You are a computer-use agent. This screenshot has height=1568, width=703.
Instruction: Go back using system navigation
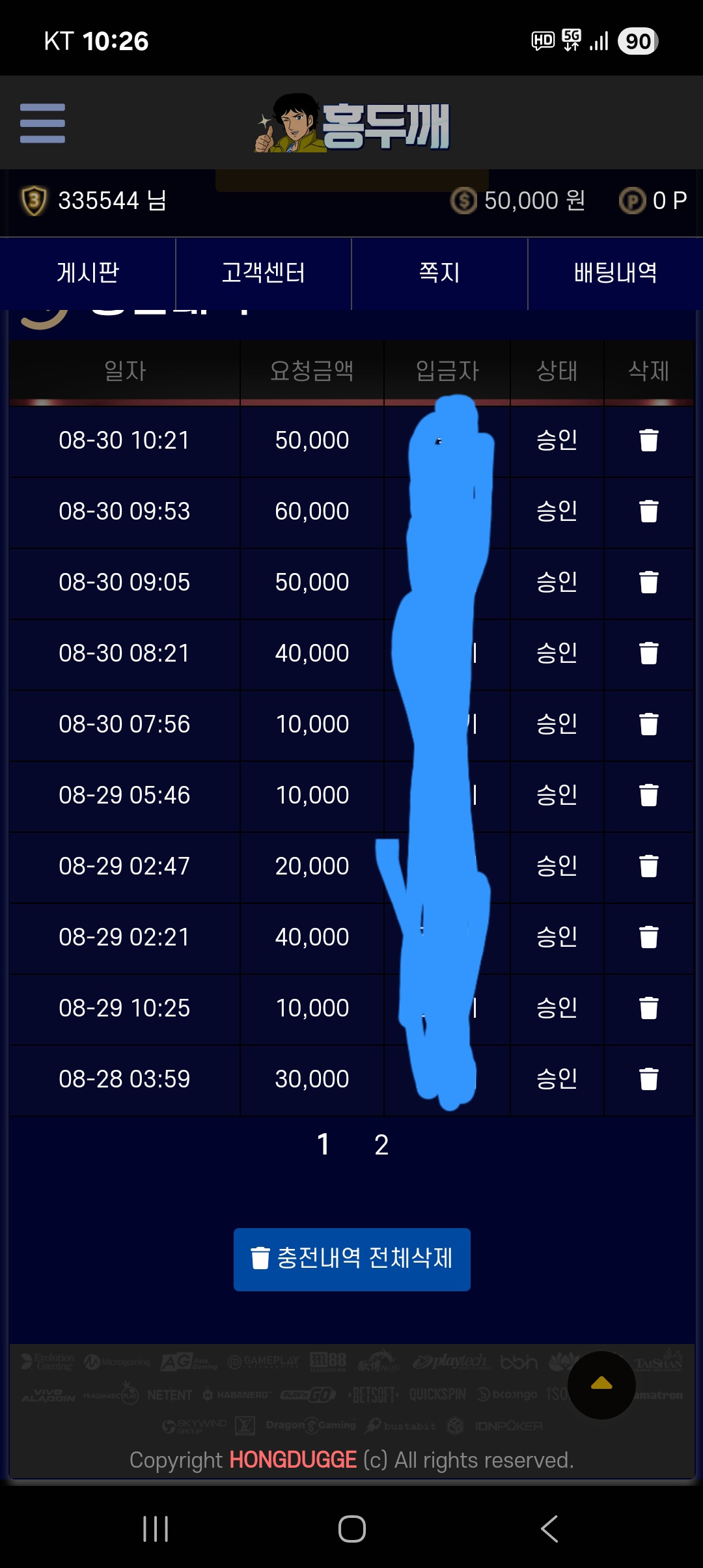(549, 1528)
